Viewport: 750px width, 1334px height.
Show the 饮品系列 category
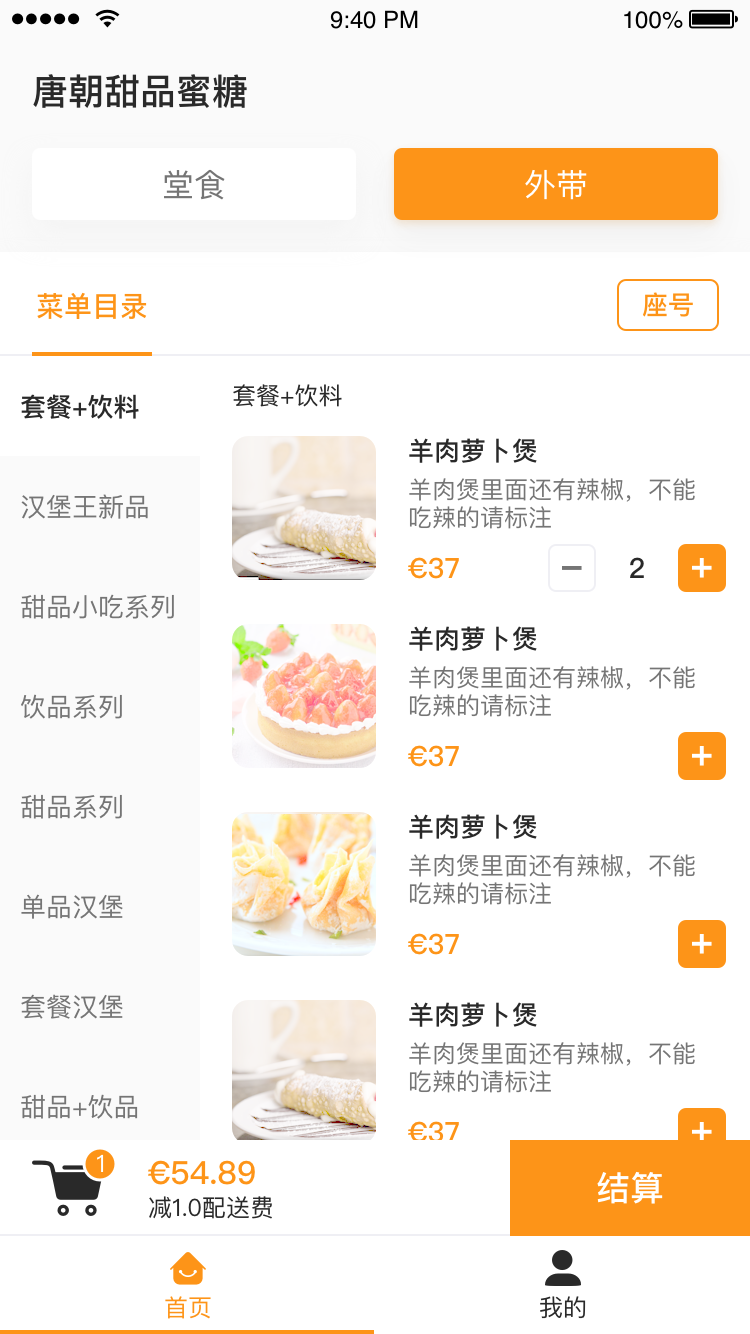click(72, 707)
